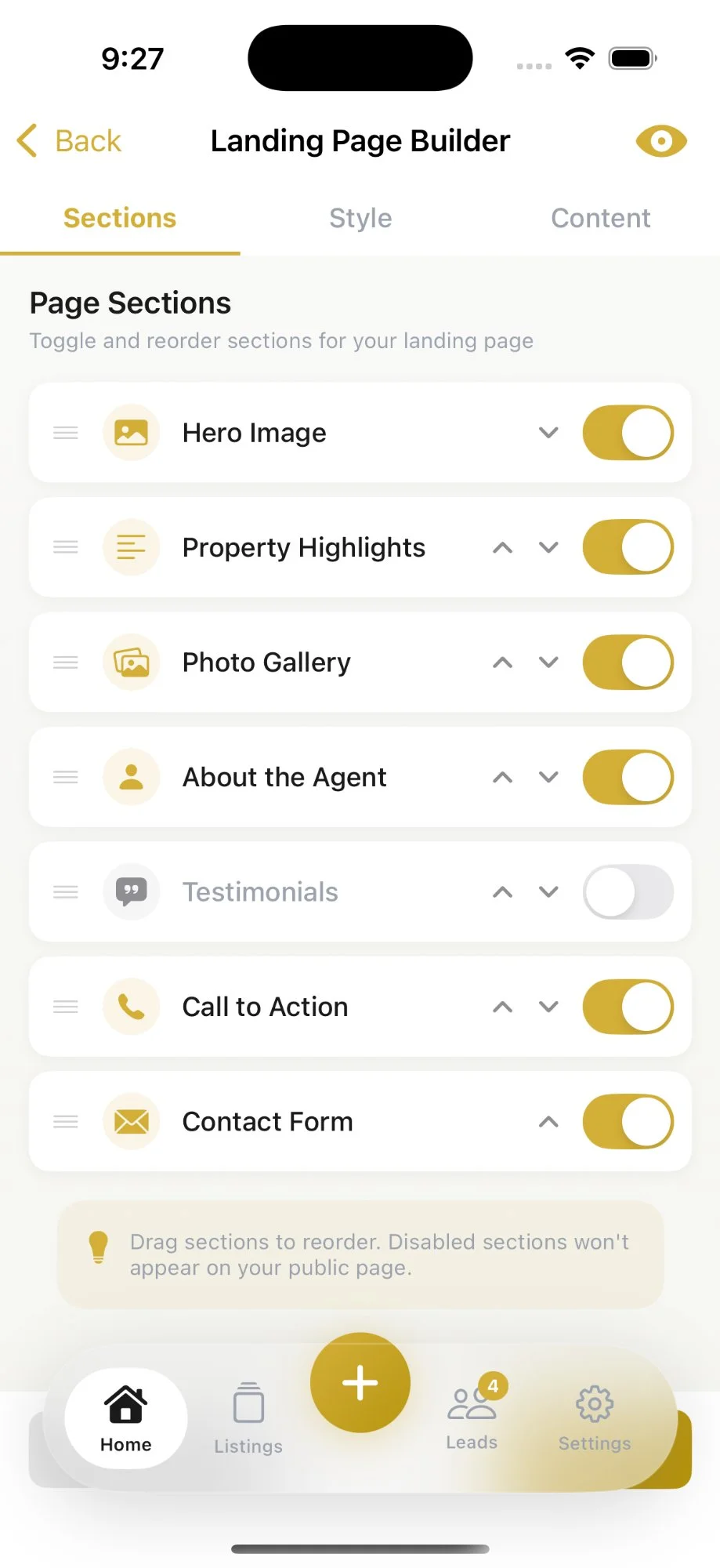Enable the Testimonials section toggle
This screenshot has height=1568, width=720.
click(x=628, y=891)
